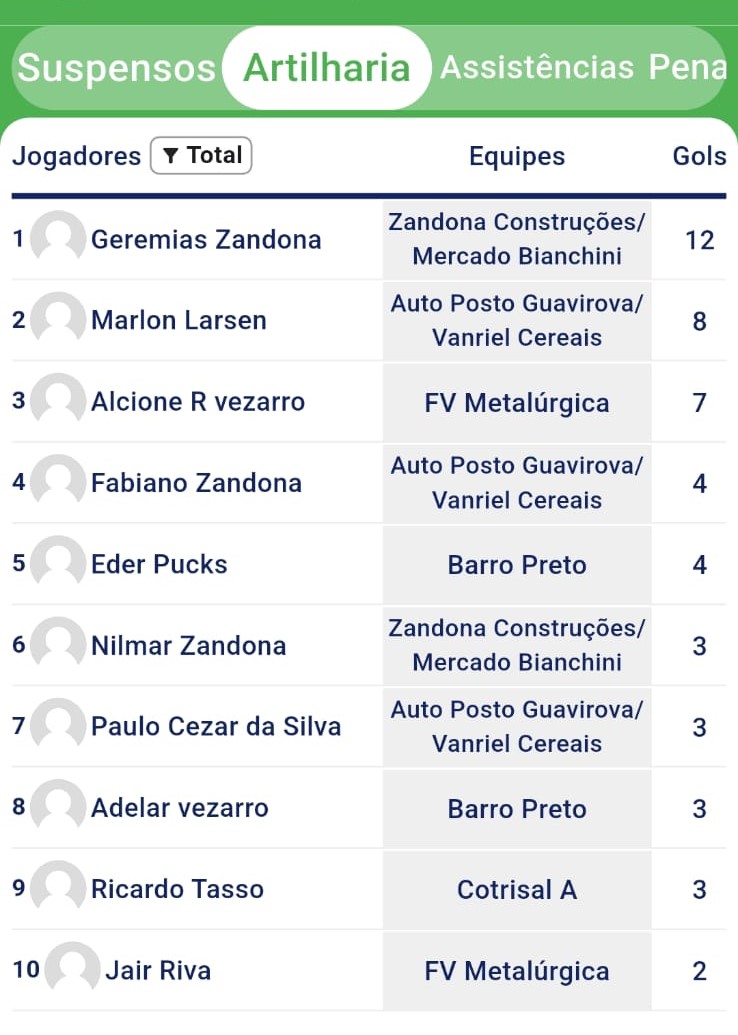Open Geremias Zandona's player row

206,240
